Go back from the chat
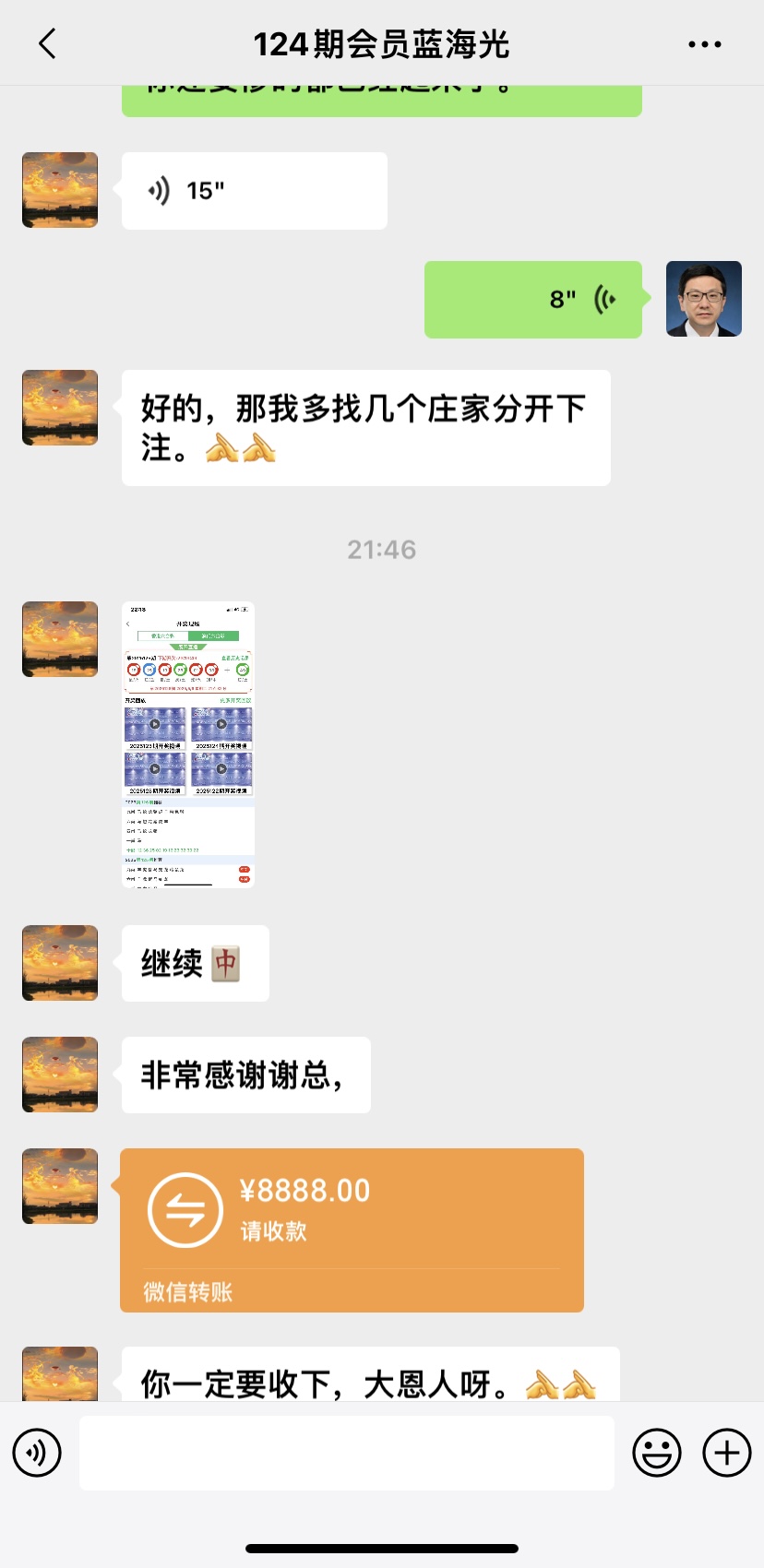This screenshot has width=764, height=1568. [48, 43]
